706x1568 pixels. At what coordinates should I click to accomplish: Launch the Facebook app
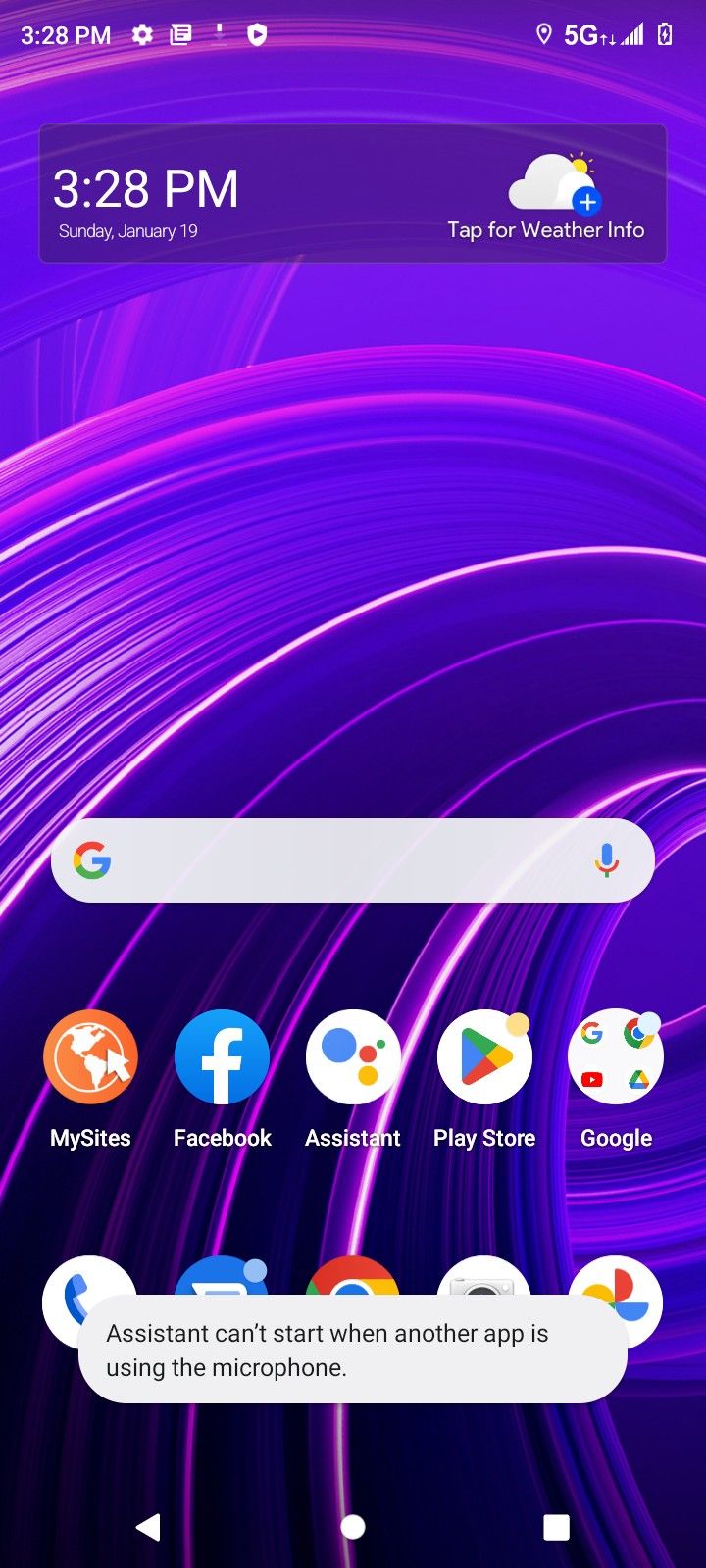[x=222, y=1058]
